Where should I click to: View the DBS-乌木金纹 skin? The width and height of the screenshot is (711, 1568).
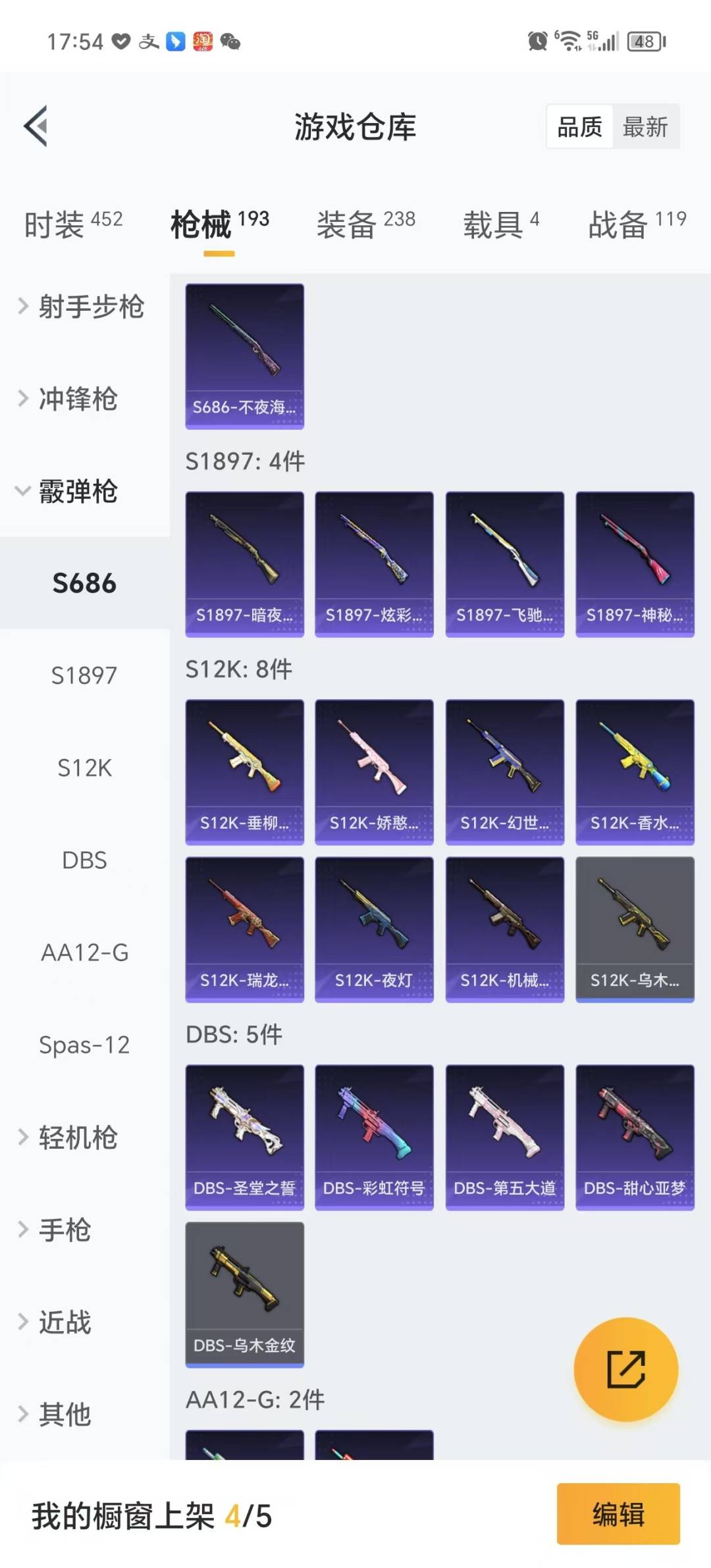point(244,1294)
